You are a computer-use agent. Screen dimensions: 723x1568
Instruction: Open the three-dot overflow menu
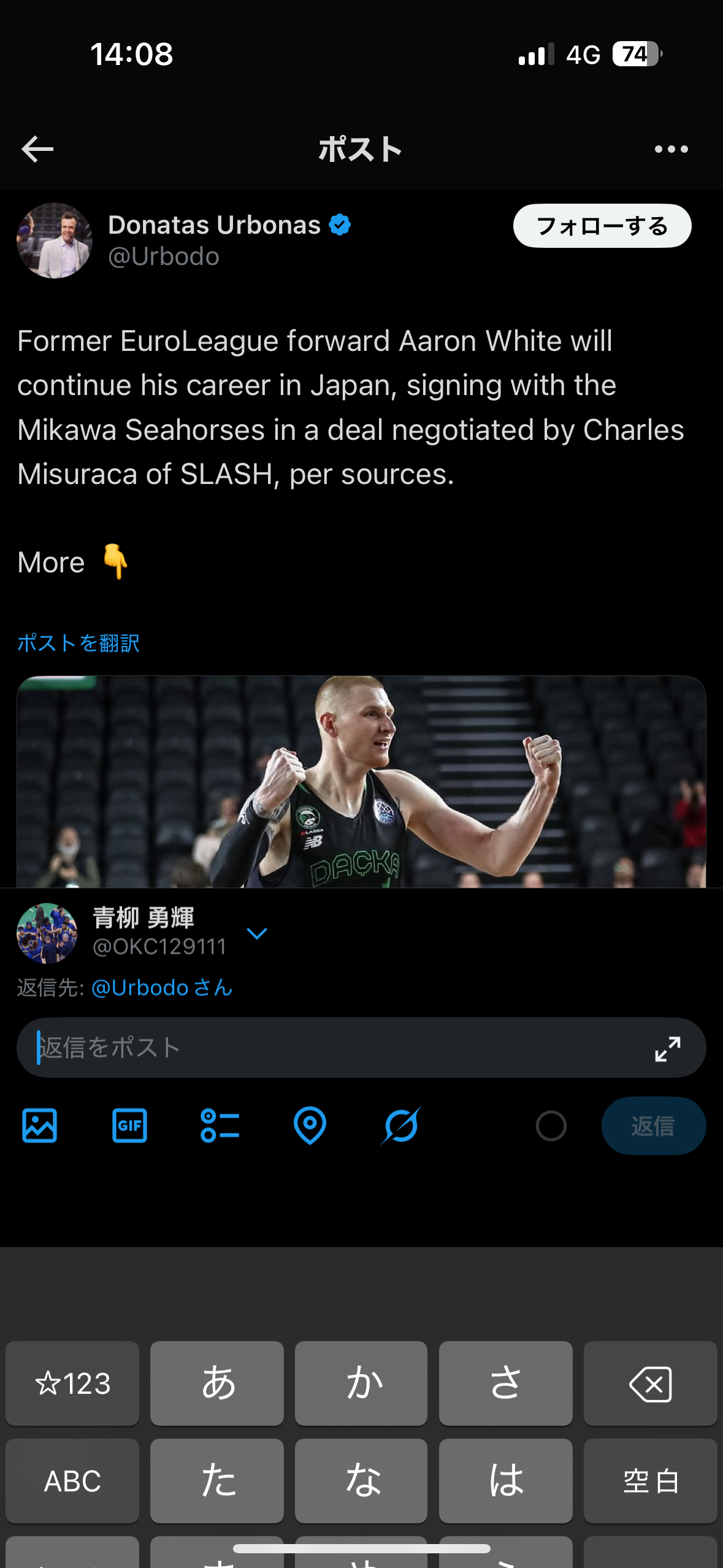tap(671, 149)
